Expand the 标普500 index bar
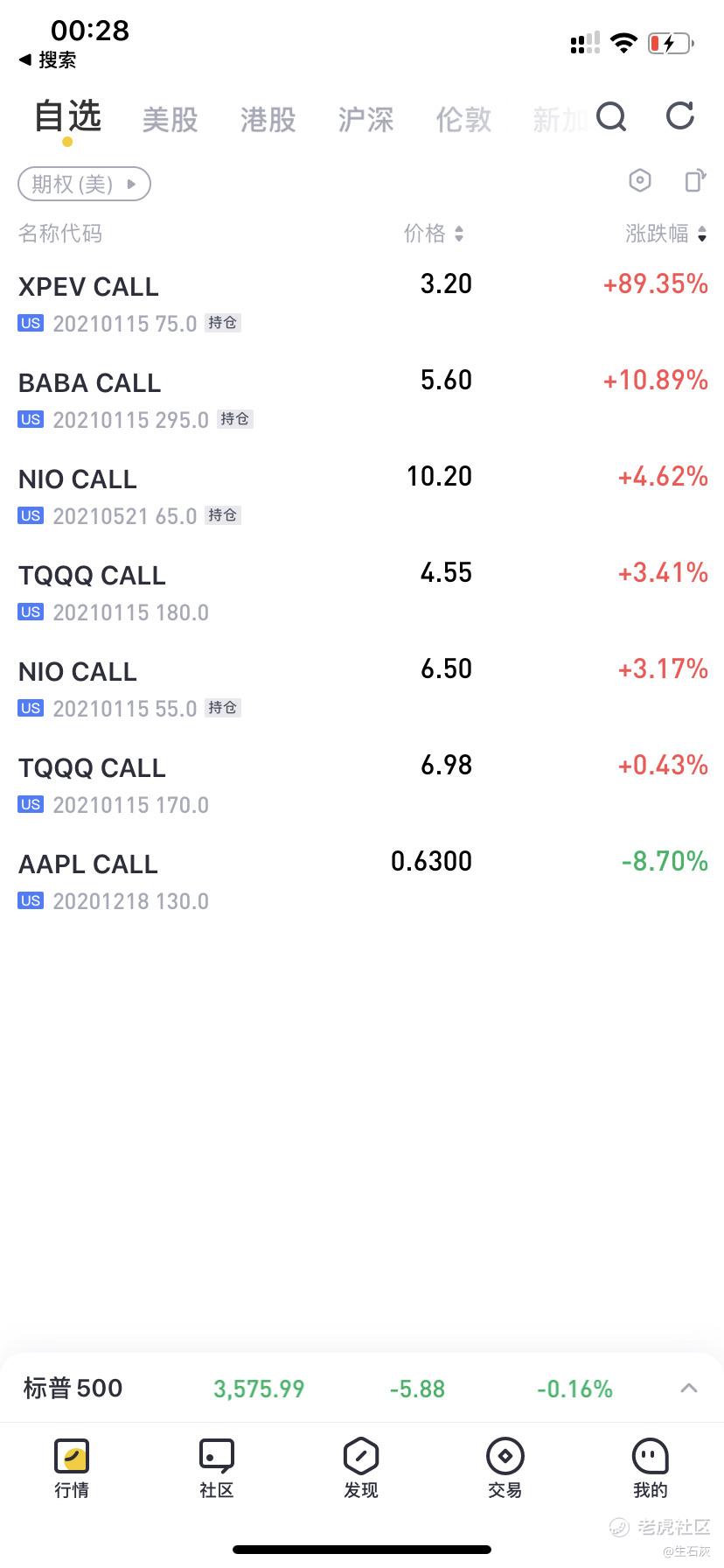The width and height of the screenshot is (724, 1568). pyautogui.click(x=689, y=1388)
